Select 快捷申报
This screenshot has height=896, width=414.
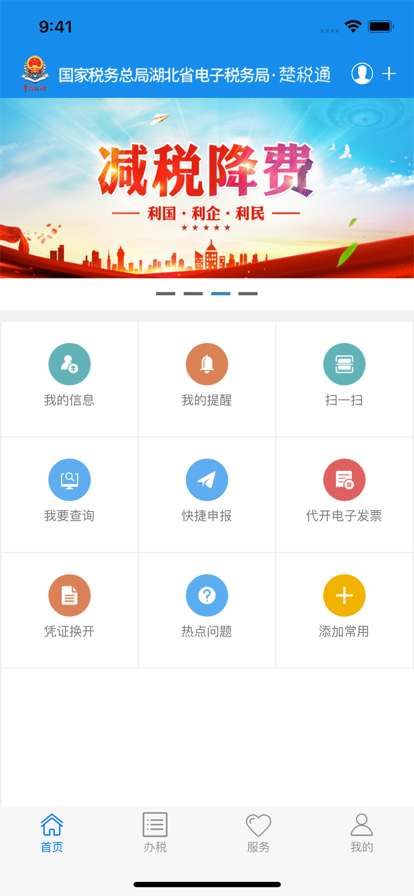pyautogui.click(x=207, y=495)
